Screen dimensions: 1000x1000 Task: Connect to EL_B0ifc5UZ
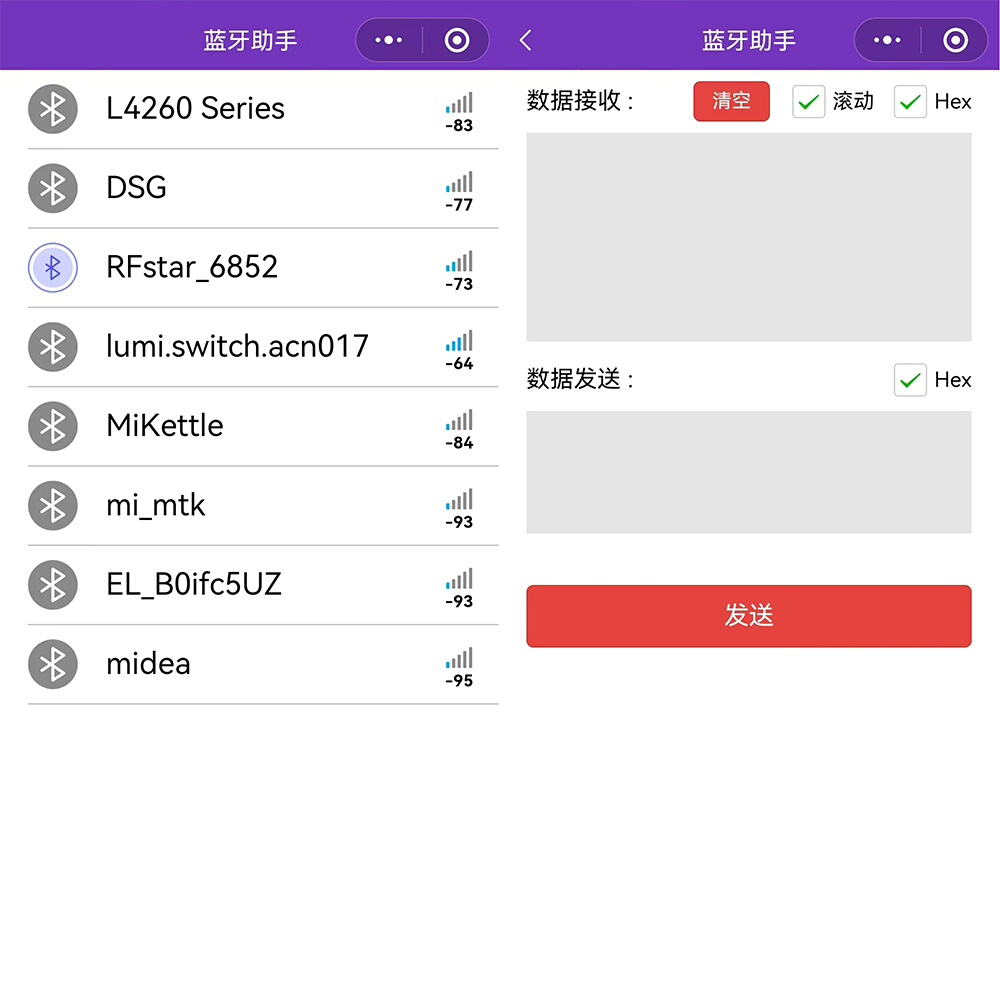pyautogui.click(x=260, y=584)
